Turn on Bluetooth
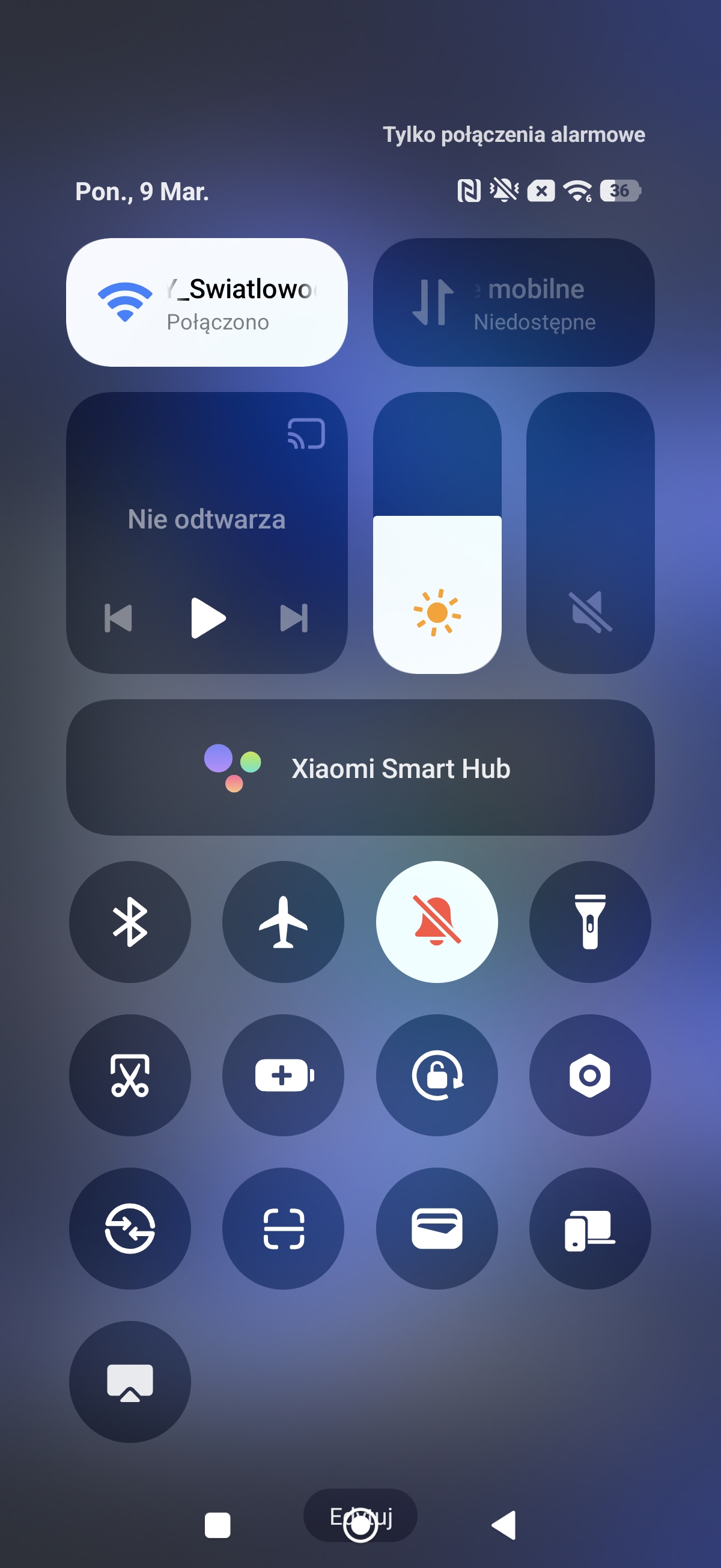The image size is (721, 1568). click(x=130, y=922)
